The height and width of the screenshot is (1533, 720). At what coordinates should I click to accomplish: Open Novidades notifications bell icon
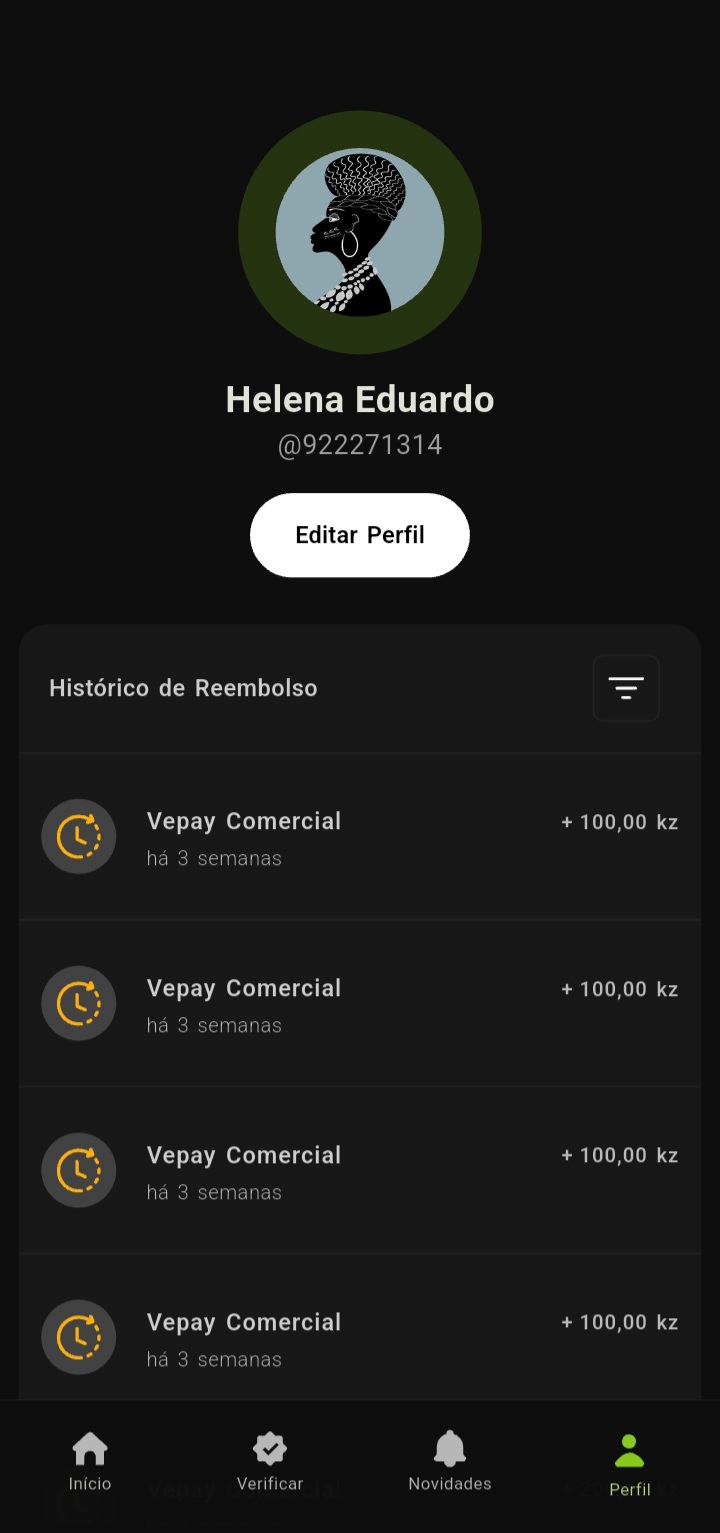(449, 1447)
